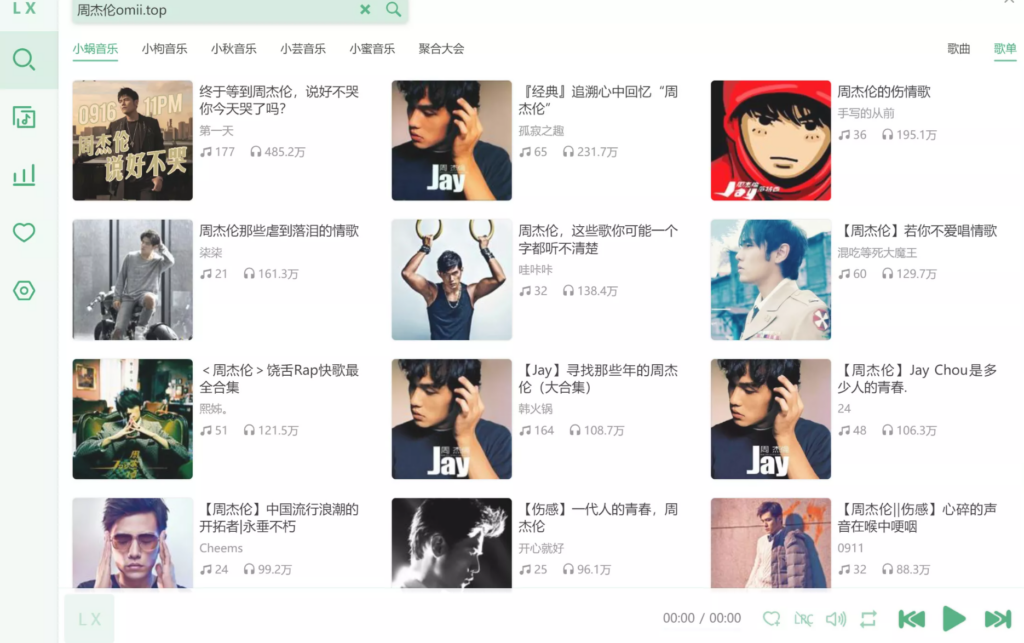The height and width of the screenshot is (643, 1024).
Task: Open playlist 周杰伦的伤情歌
Action: click(x=770, y=140)
